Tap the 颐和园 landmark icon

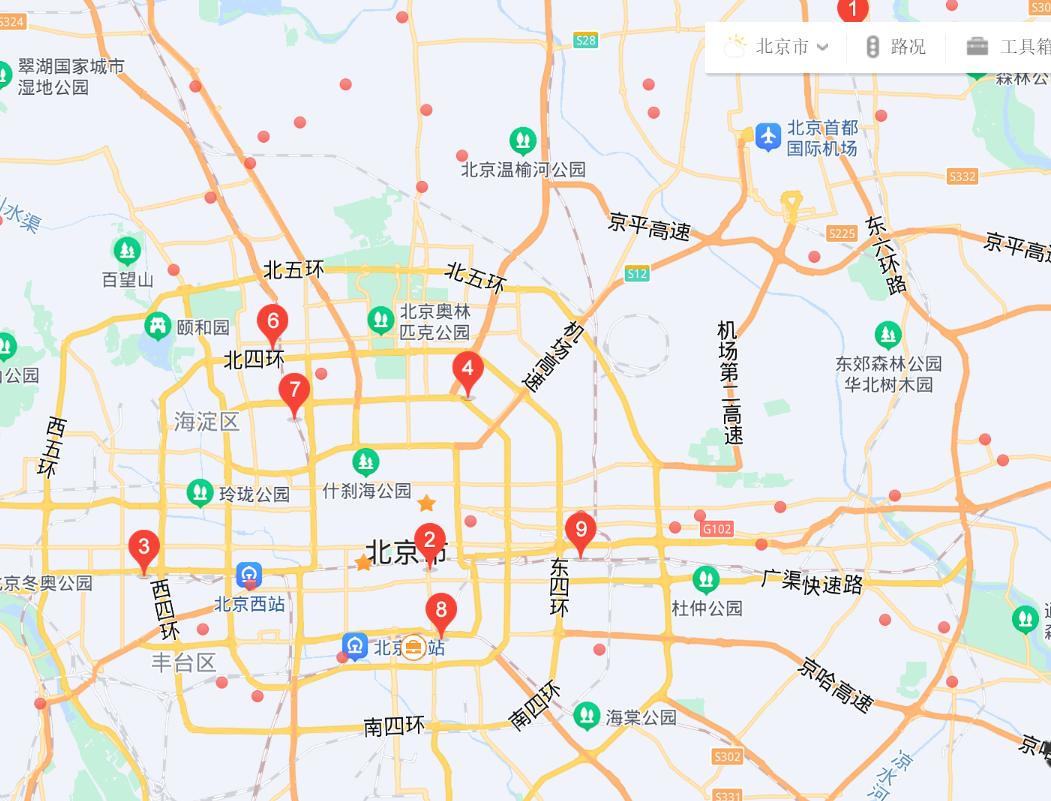158,326
